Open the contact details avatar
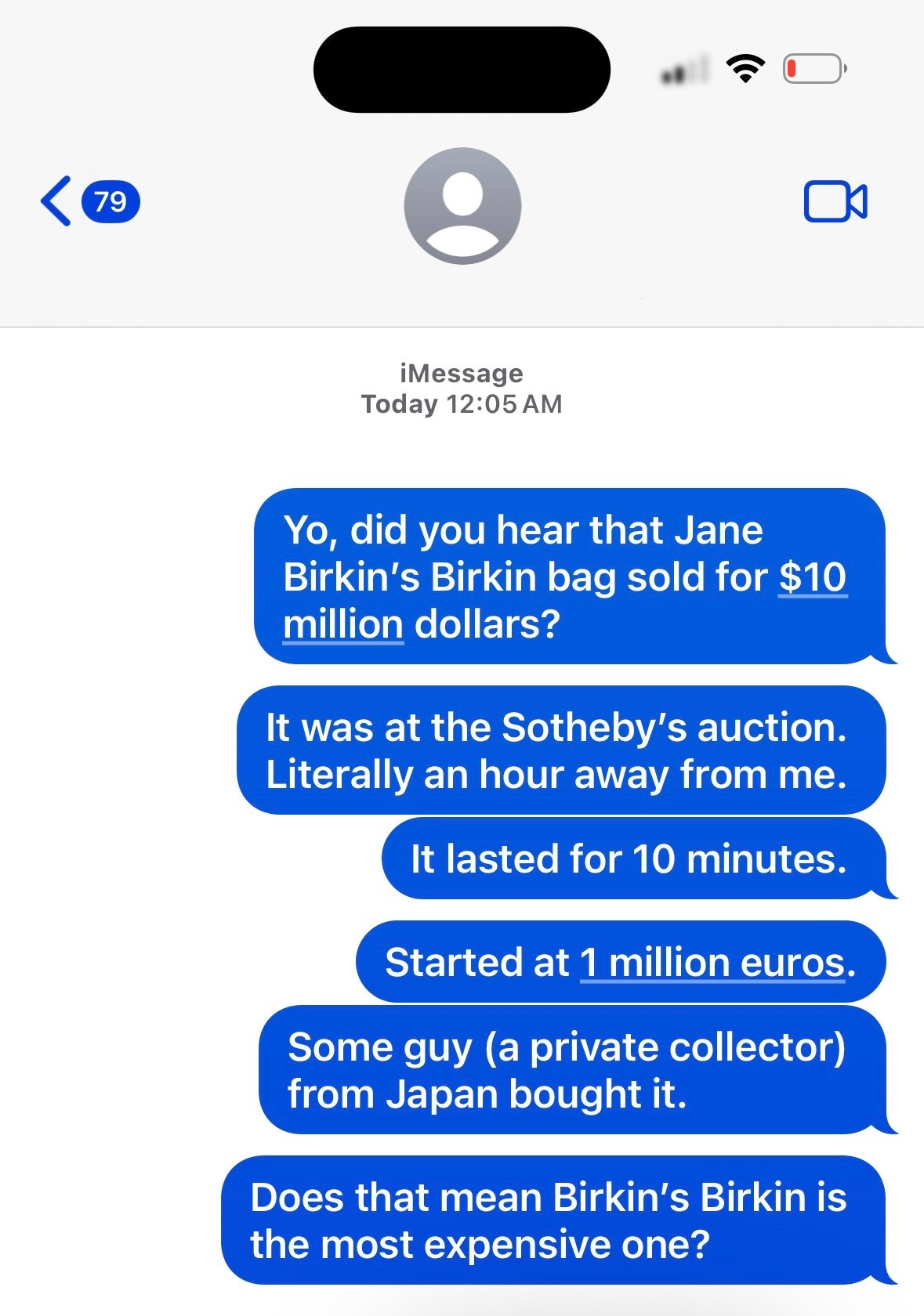This screenshot has width=924, height=1316. click(462, 206)
